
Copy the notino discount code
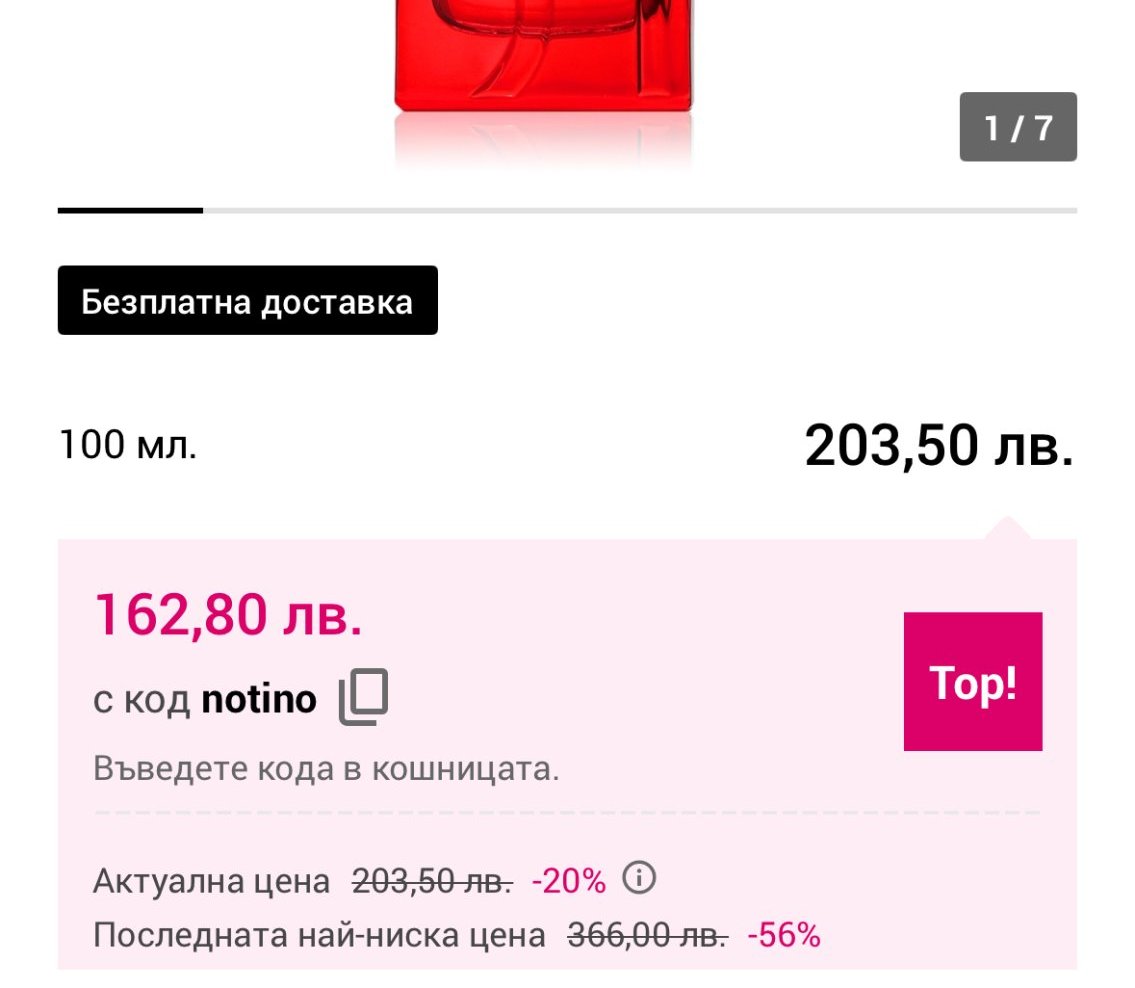(x=363, y=697)
